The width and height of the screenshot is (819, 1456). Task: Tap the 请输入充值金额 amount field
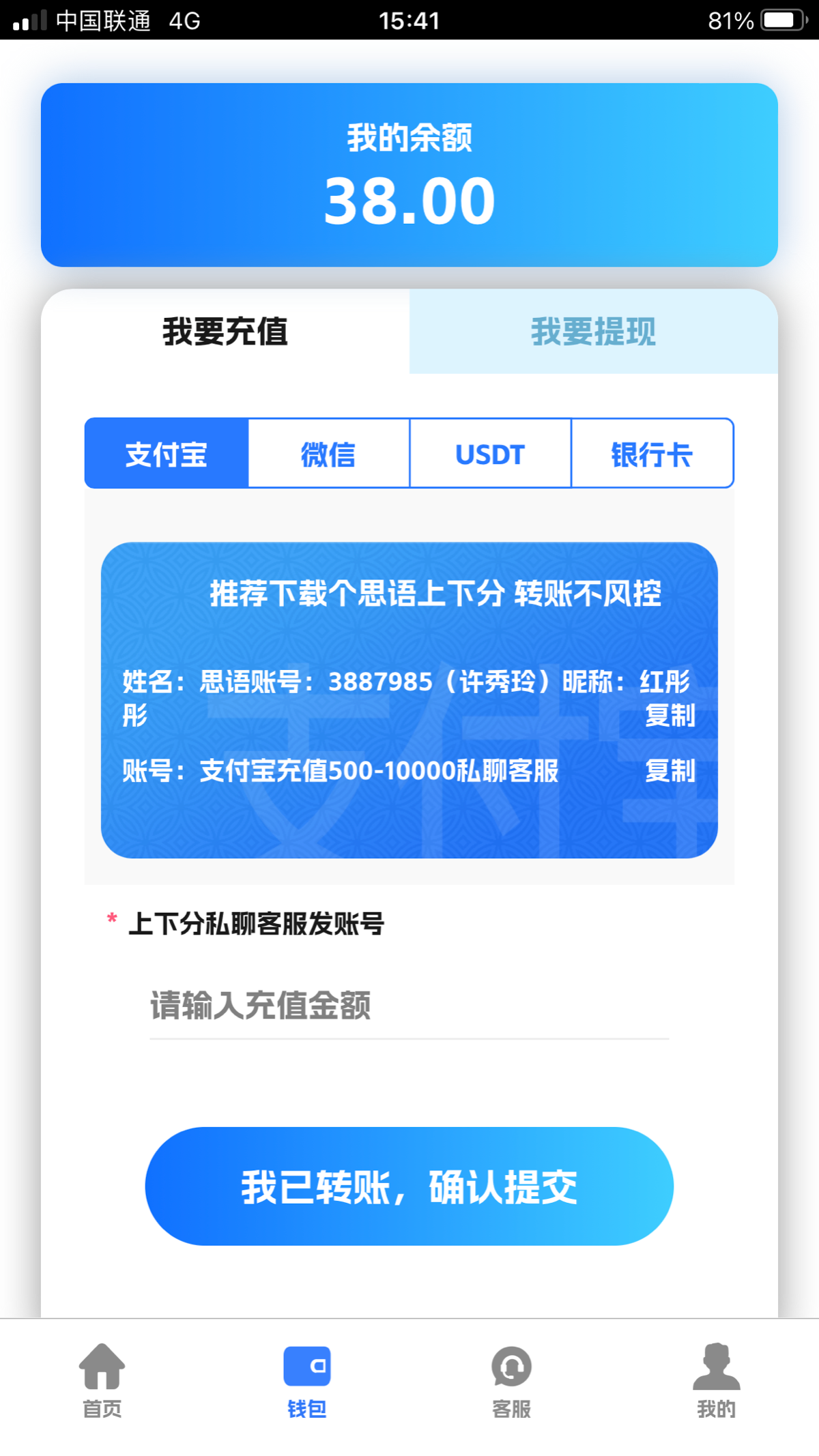coord(408,1006)
